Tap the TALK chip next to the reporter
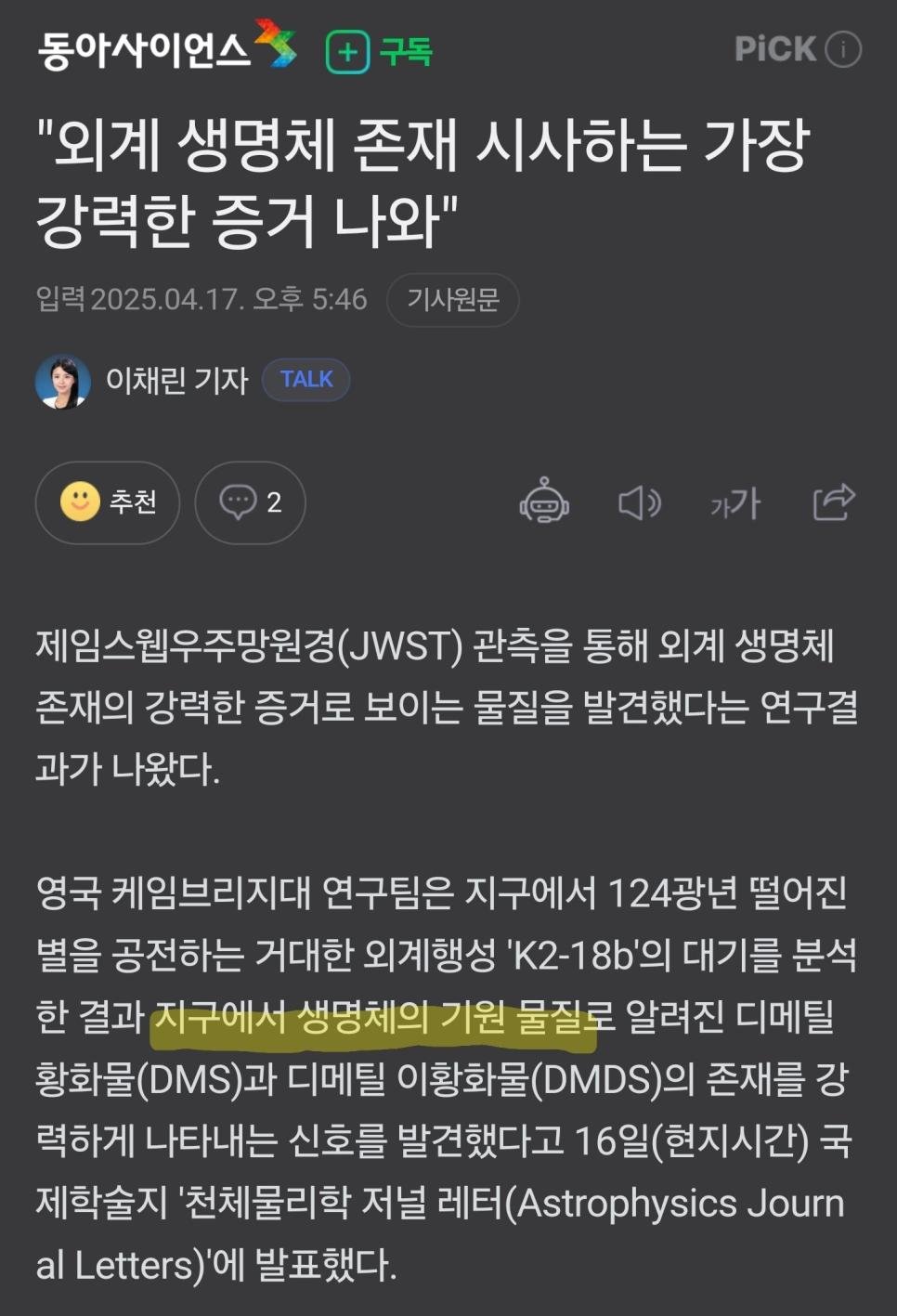The height and width of the screenshot is (1316, 897). tap(305, 380)
